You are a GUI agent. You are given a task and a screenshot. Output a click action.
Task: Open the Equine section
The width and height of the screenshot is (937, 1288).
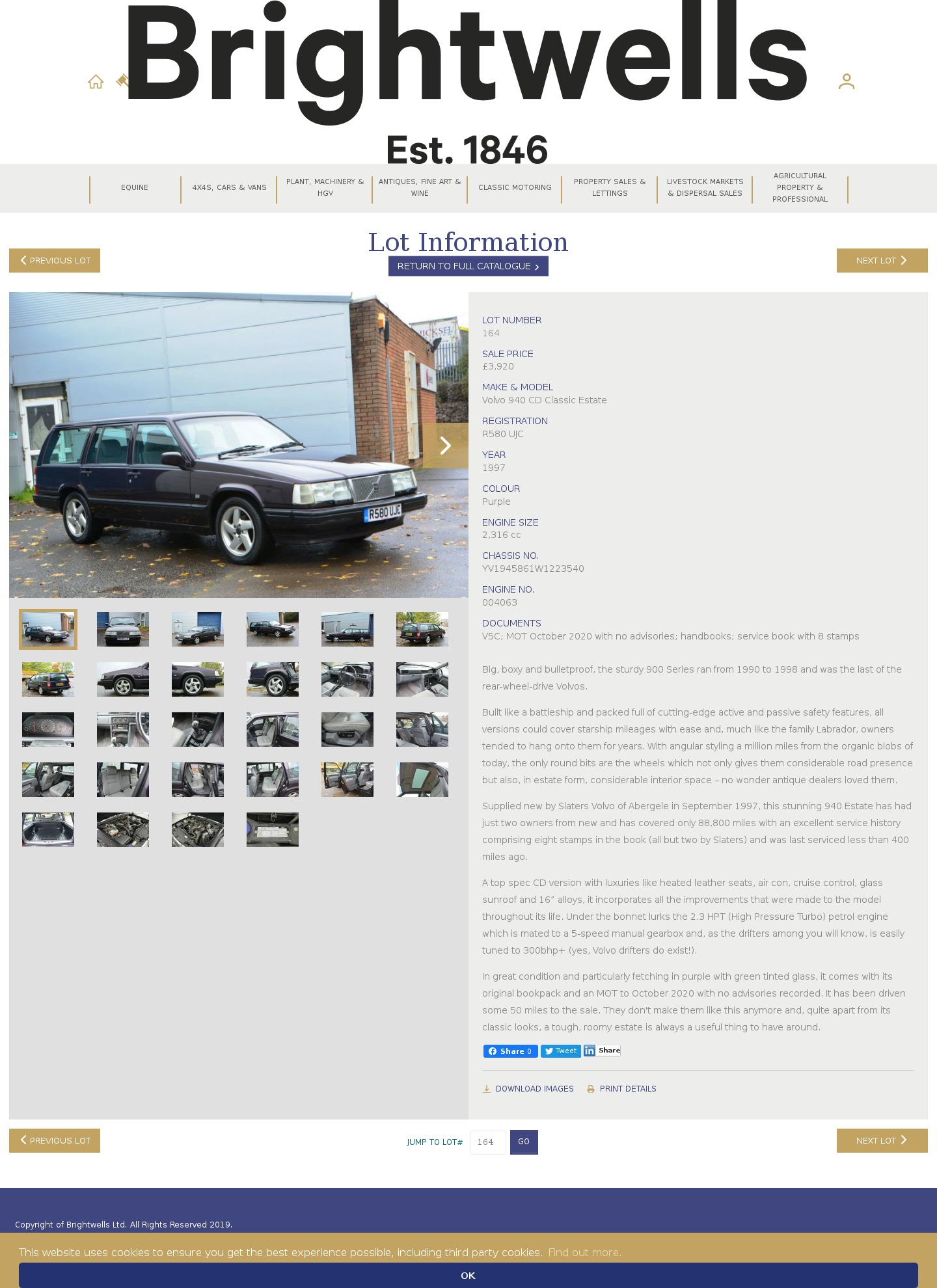[135, 187]
